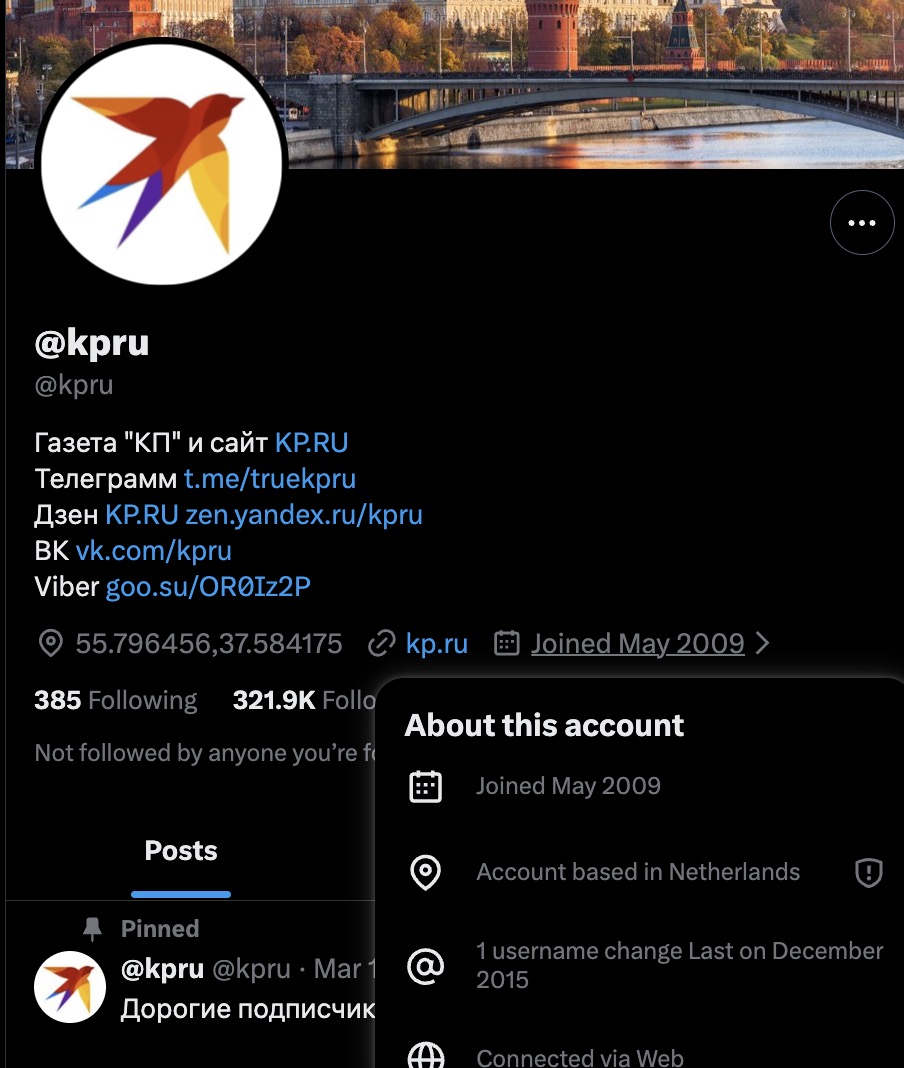Tap the Joined May 2009 link
Screen dimensions: 904x1068
[x=637, y=644]
